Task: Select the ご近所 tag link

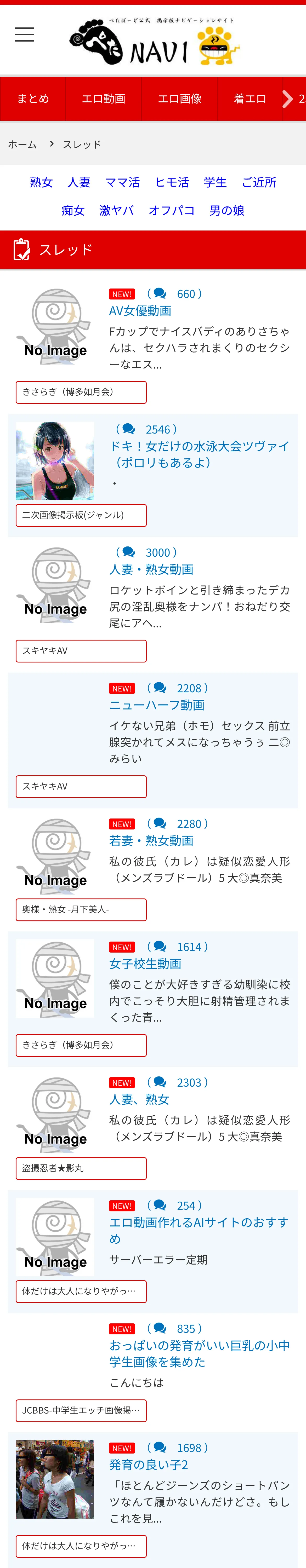Action: click(x=259, y=182)
